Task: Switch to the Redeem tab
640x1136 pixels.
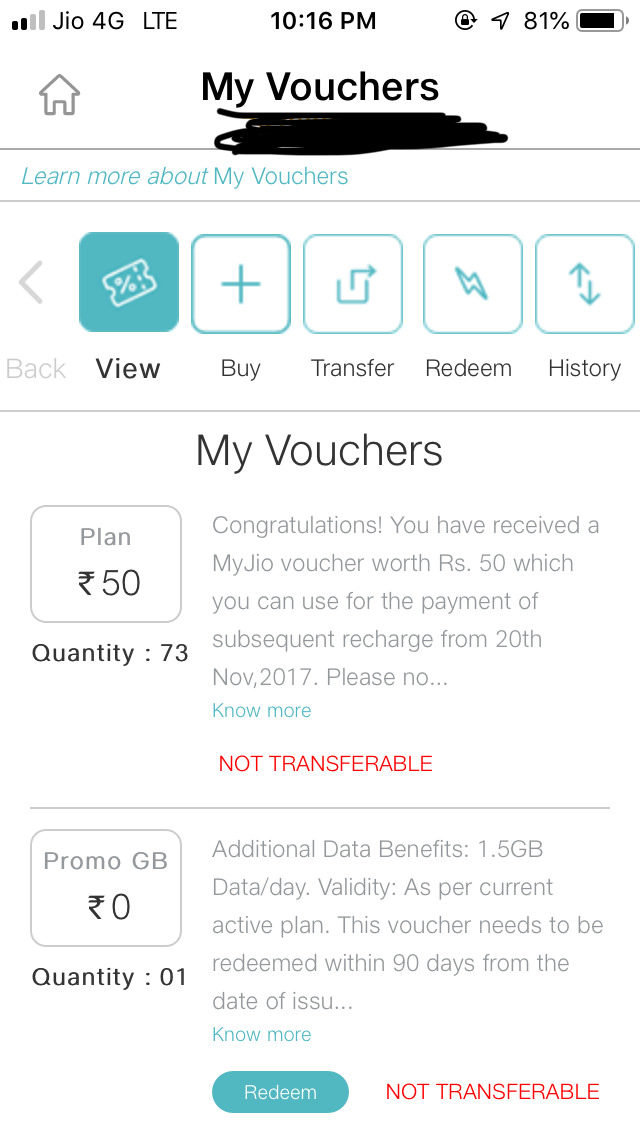Action: pos(471,283)
